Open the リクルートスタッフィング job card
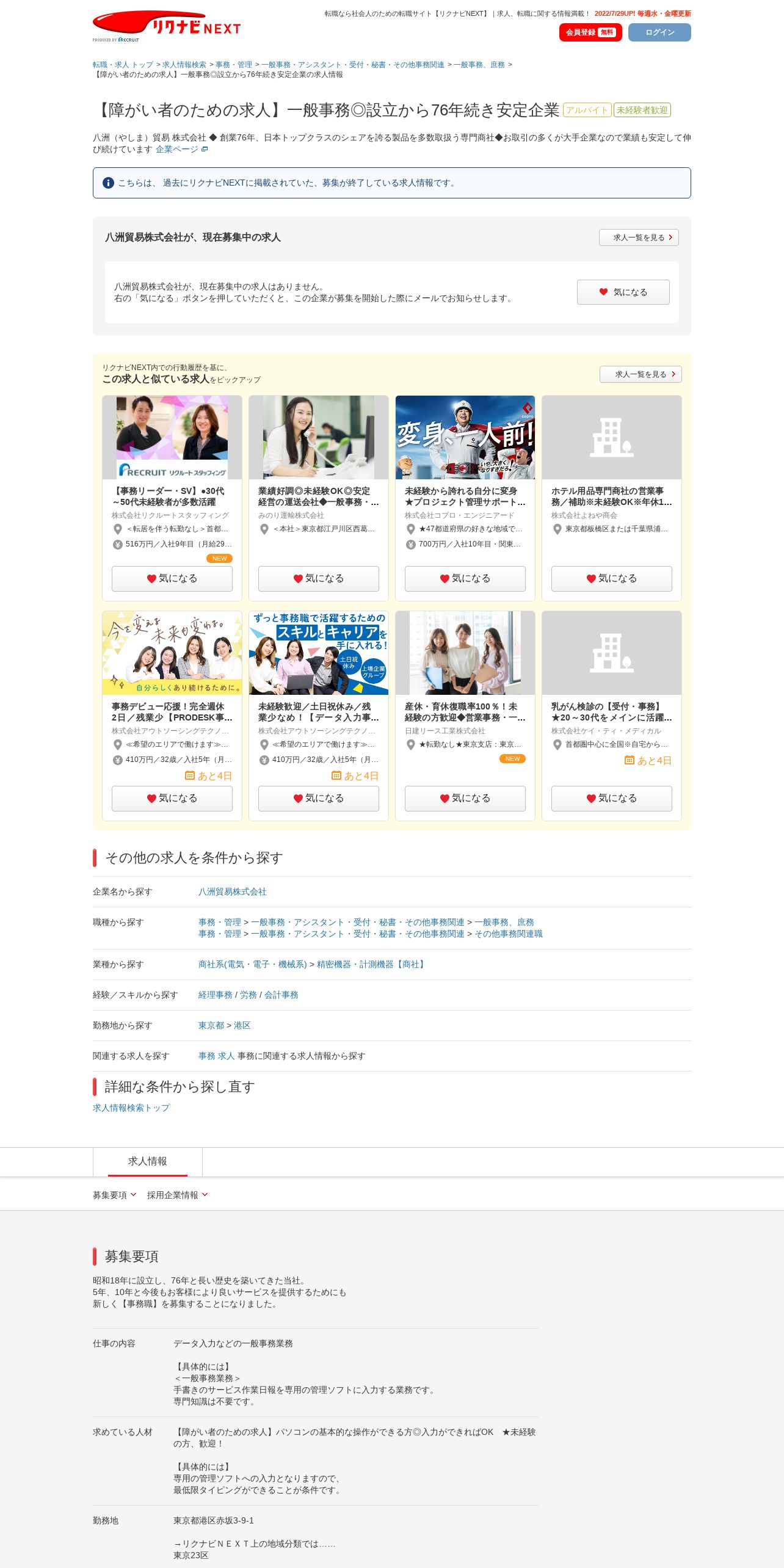Image resolution: width=784 pixels, height=1568 pixels. (x=172, y=476)
